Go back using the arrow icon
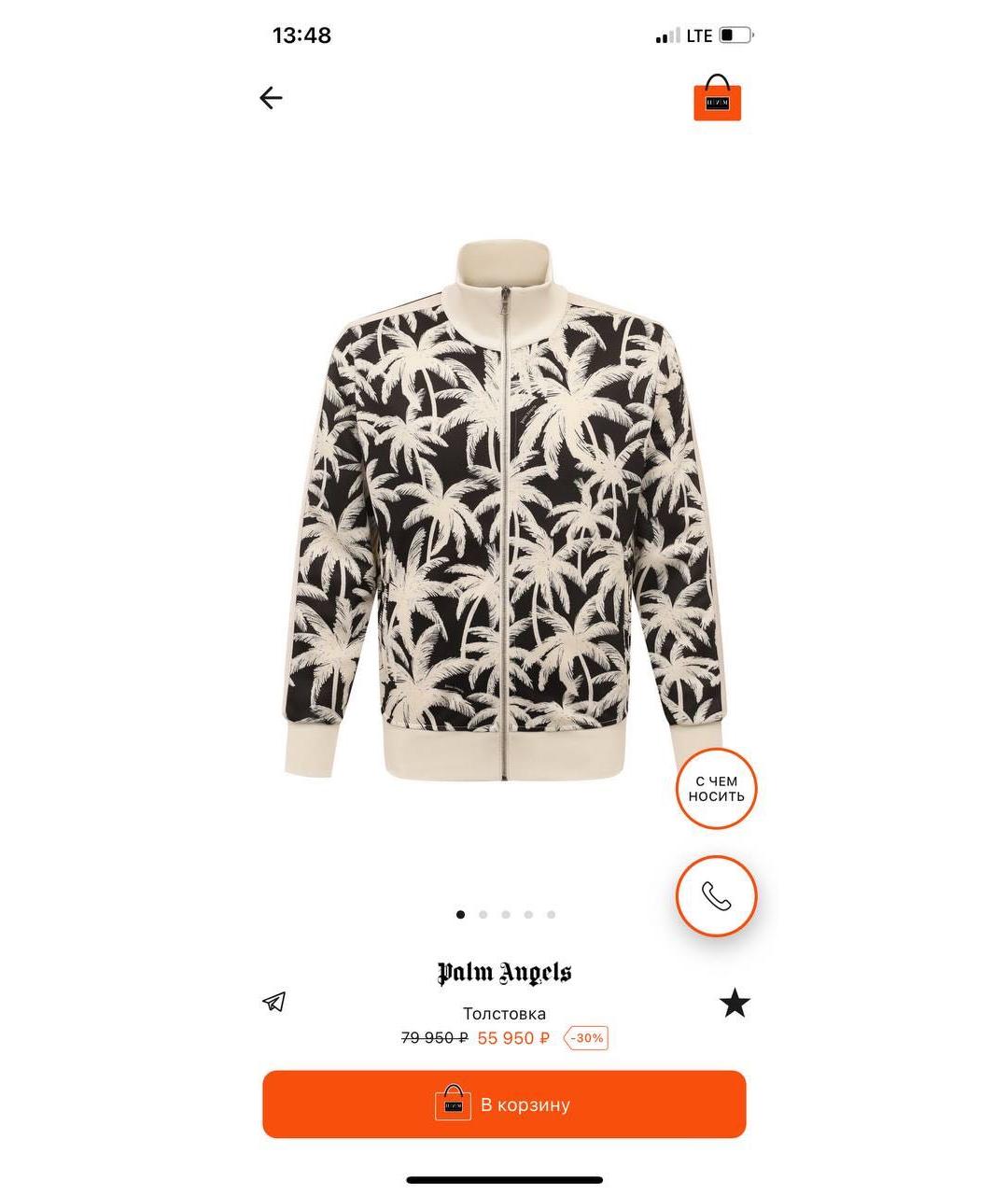The width and height of the screenshot is (1008, 1195). point(271,98)
